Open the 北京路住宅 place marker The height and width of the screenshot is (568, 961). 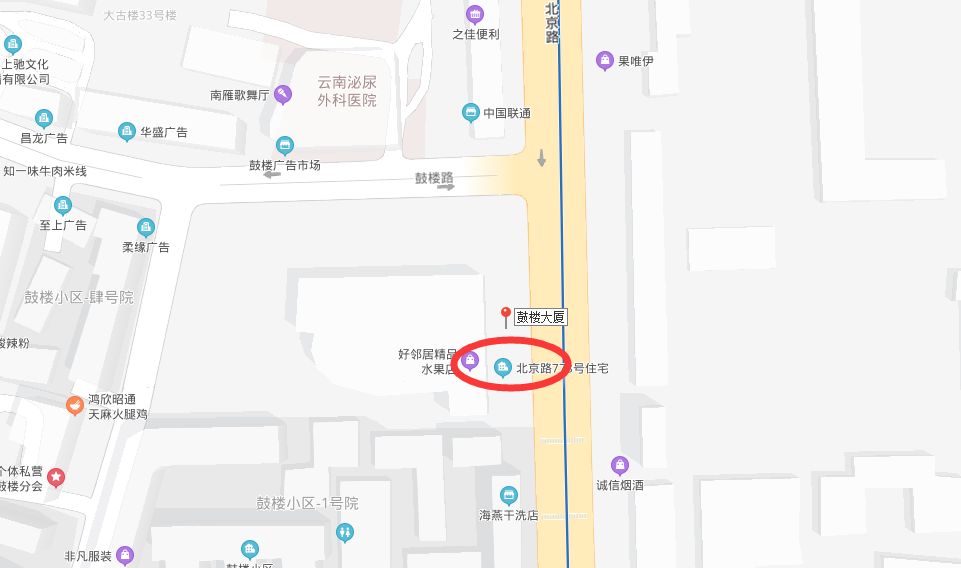point(503,368)
